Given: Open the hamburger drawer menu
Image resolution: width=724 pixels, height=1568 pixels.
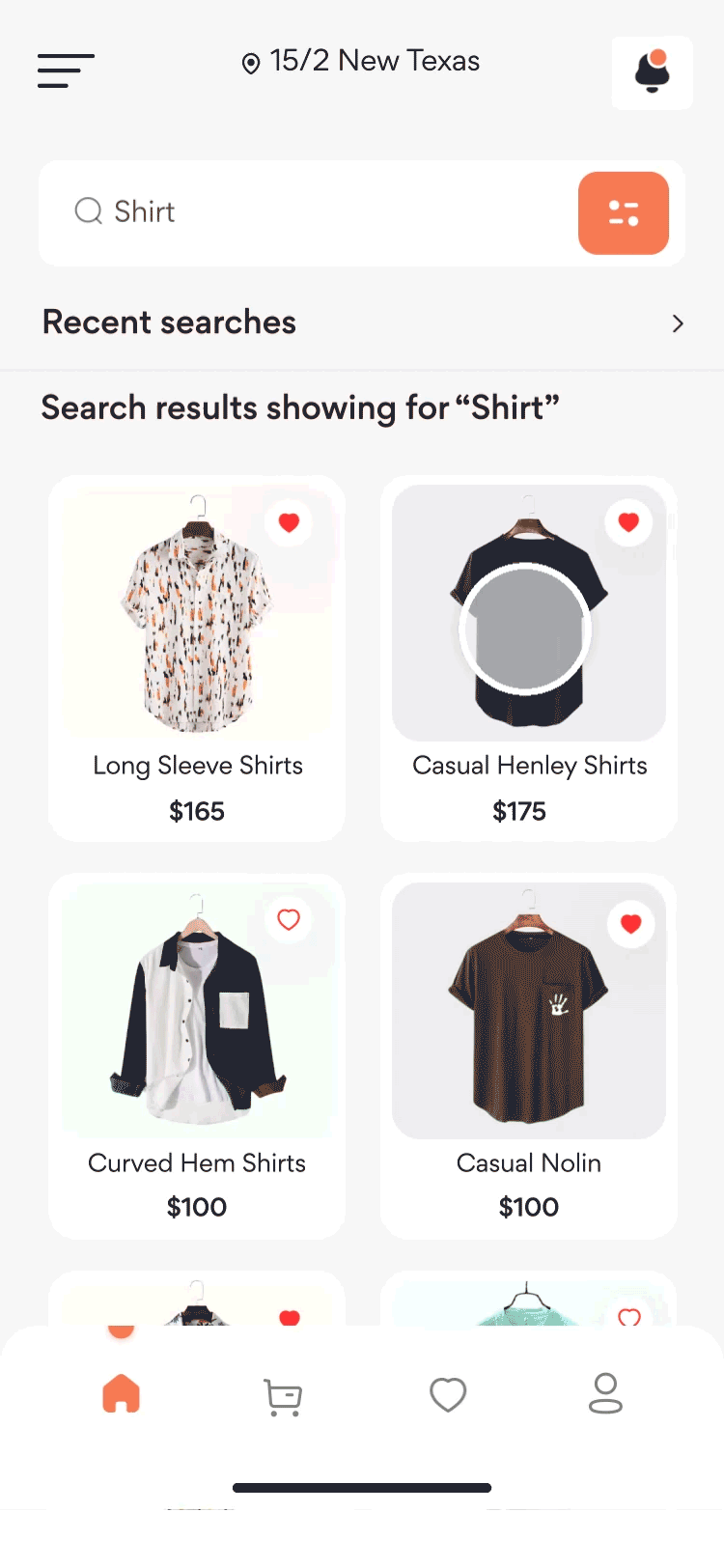Looking at the screenshot, I should 66,70.
